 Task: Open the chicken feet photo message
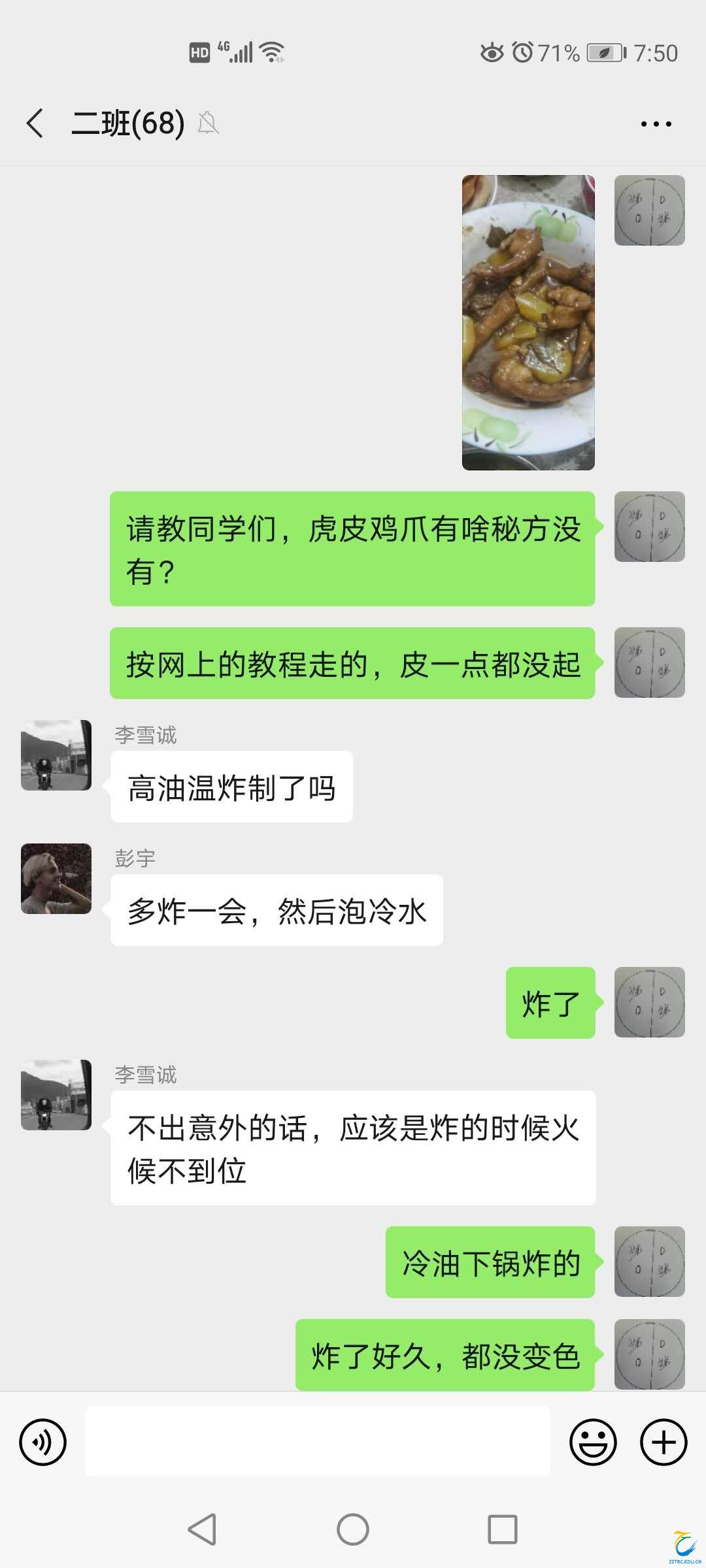(528, 323)
